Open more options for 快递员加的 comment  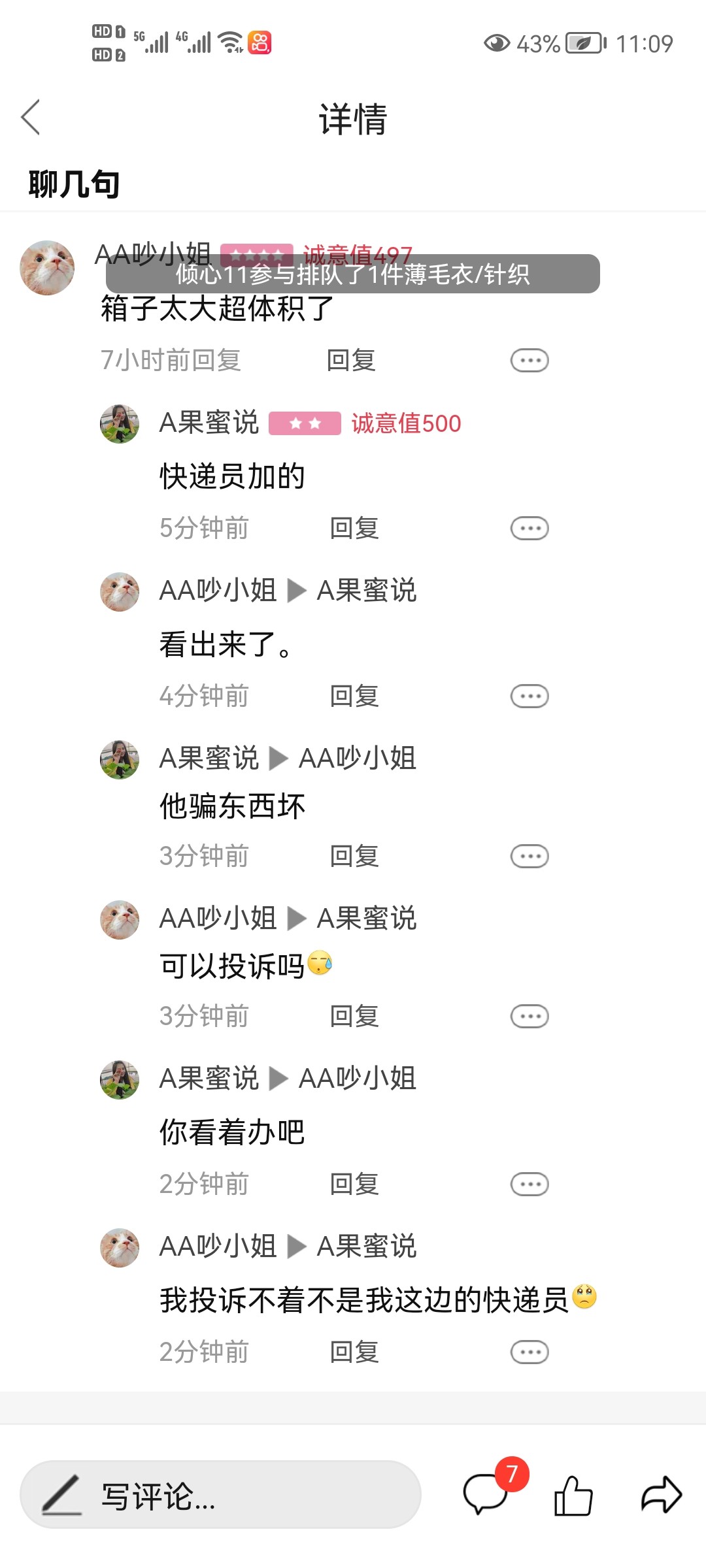point(529,528)
